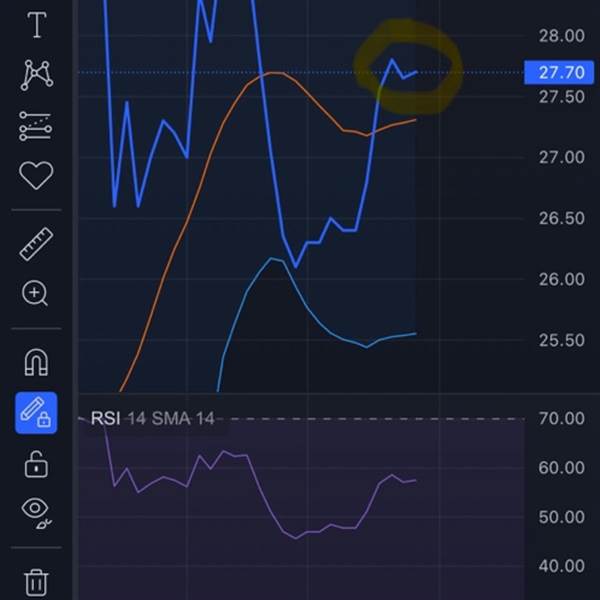Viewport: 600px width, 600px height.
Task: Open the pattern drawing tool
Action: tap(37, 75)
